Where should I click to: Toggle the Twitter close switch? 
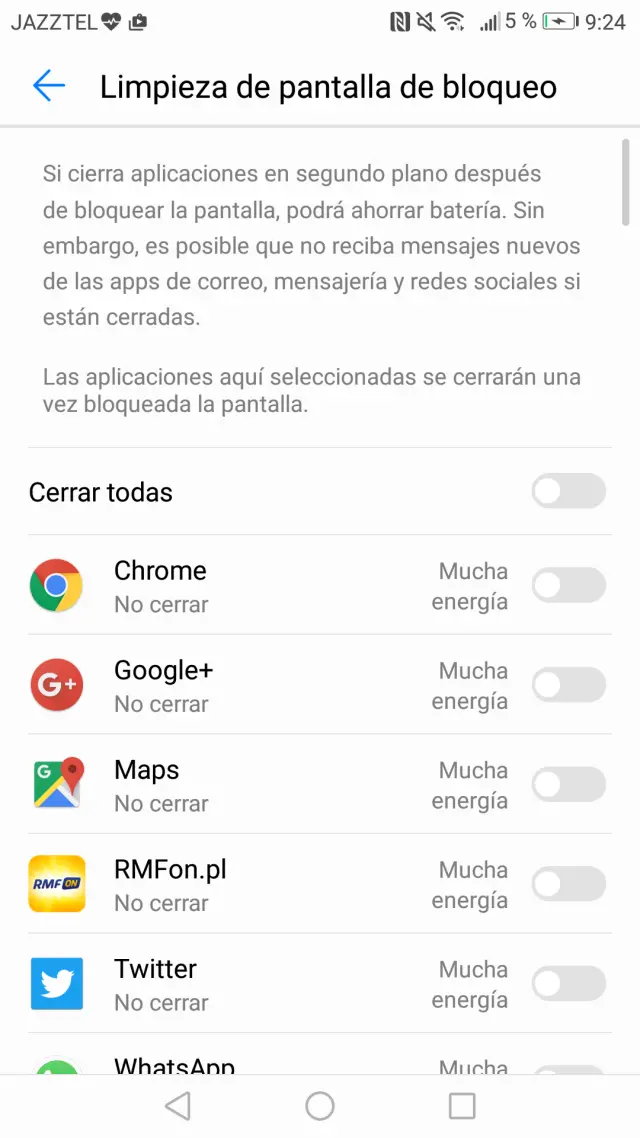coord(568,984)
